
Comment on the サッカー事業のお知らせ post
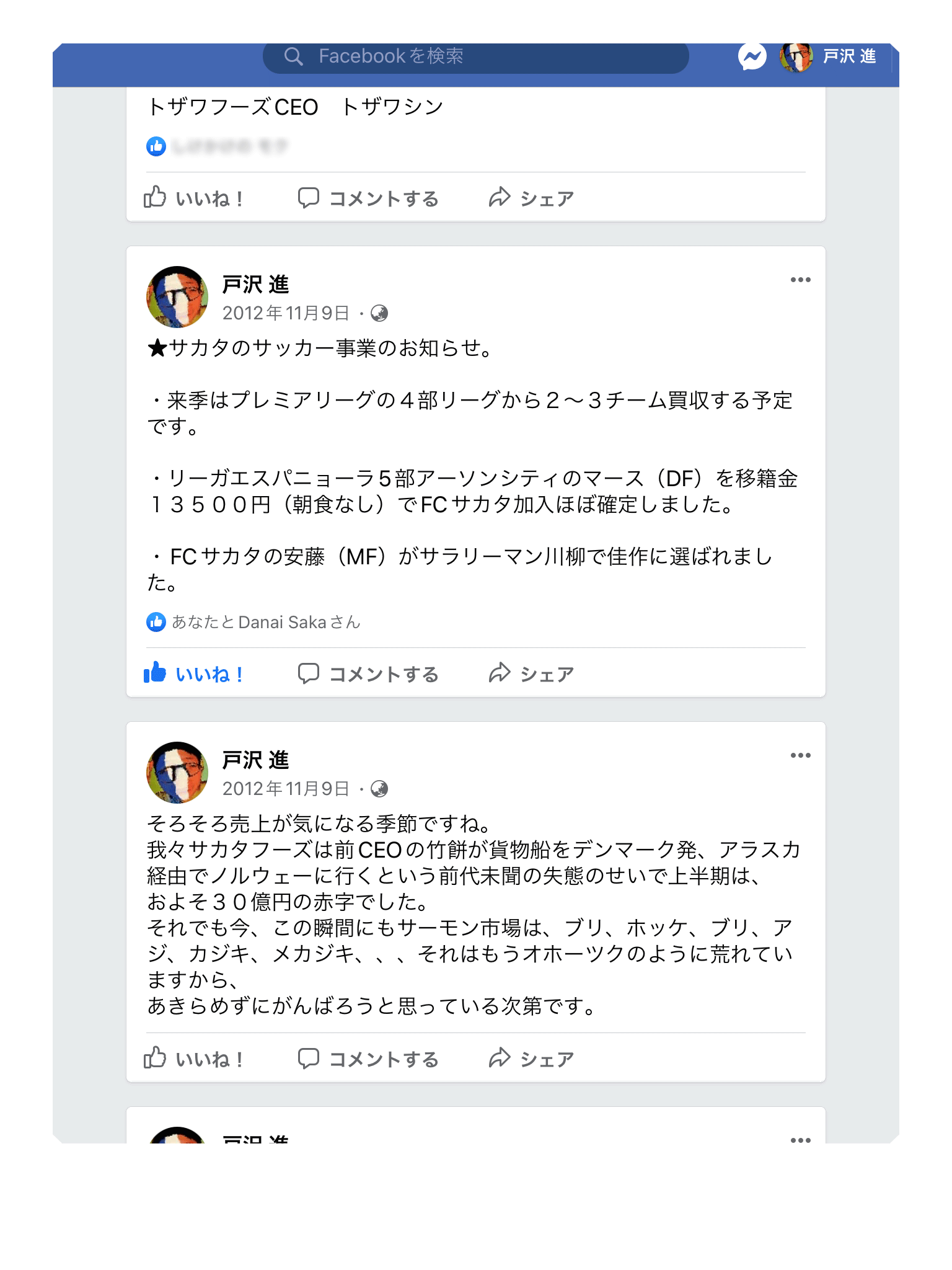pyautogui.click(x=369, y=674)
